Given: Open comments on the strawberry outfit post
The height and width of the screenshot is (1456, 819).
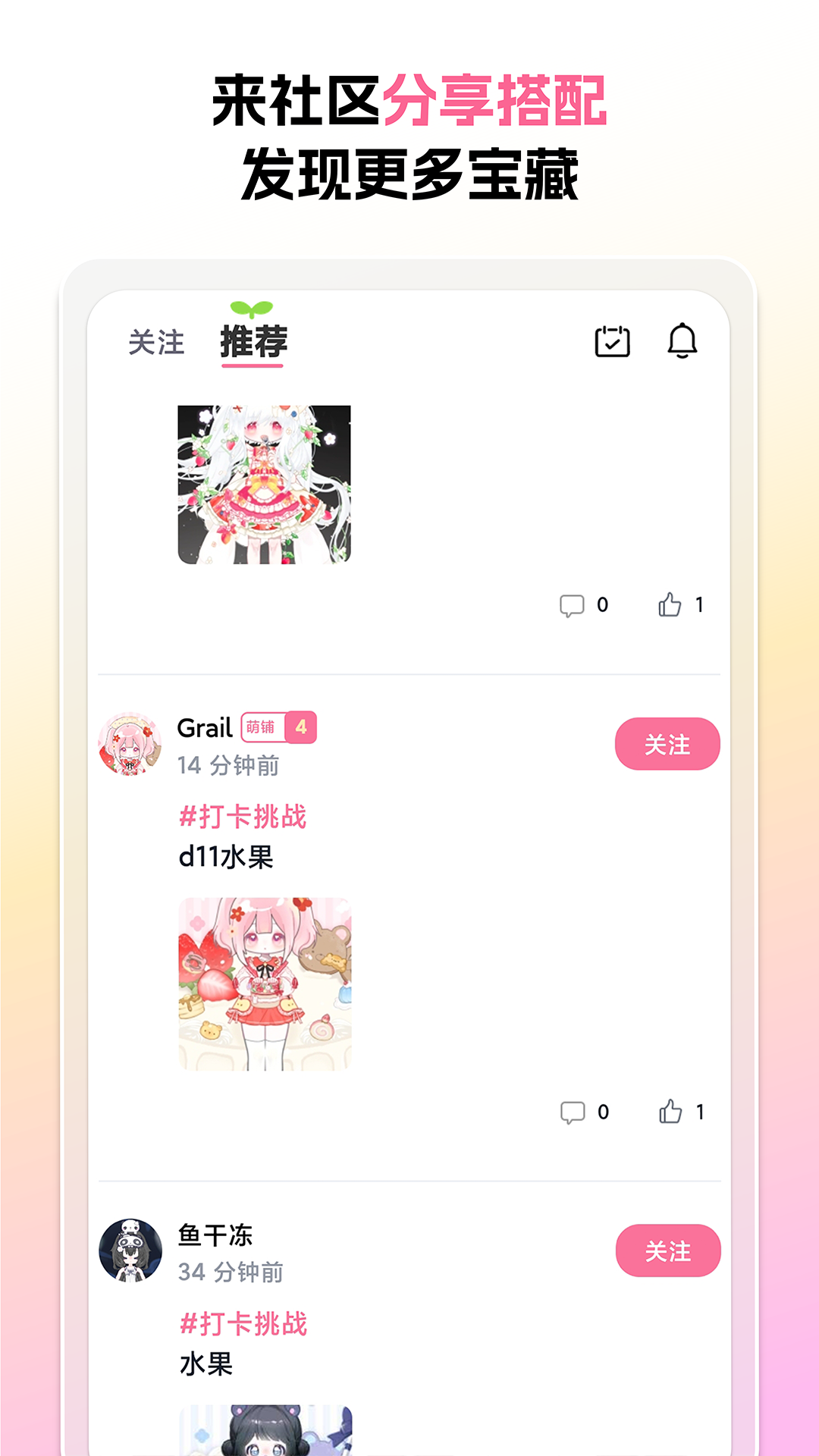Looking at the screenshot, I should pos(574,604).
